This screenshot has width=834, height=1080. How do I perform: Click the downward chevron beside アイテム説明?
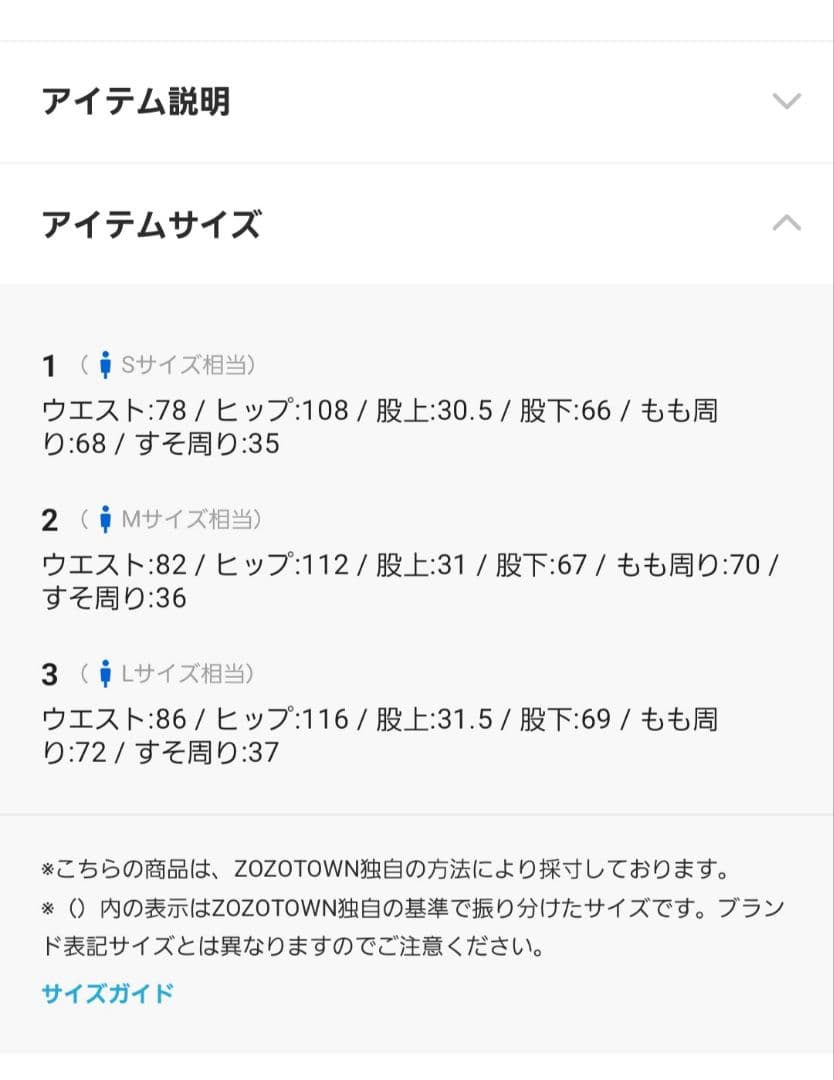click(787, 100)
